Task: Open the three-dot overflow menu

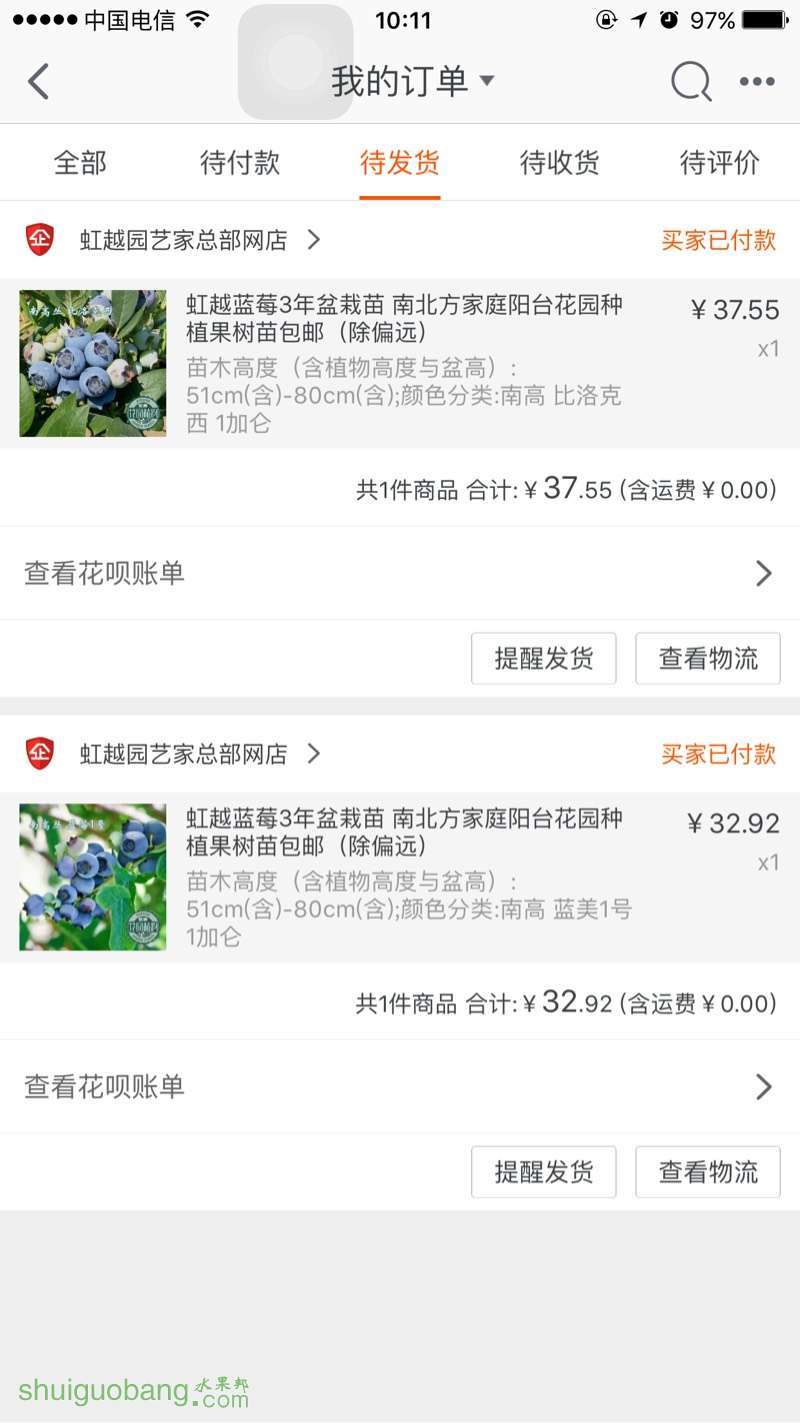Action: [757, 82]
